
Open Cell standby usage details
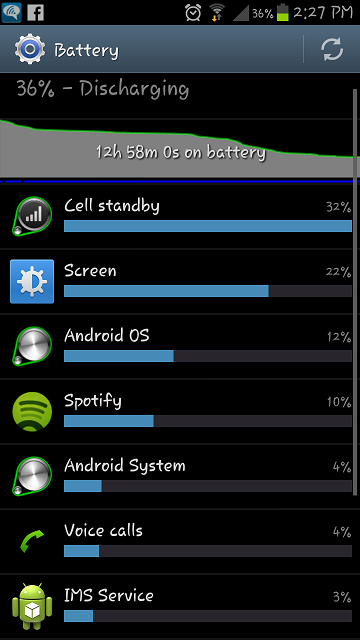(x=177, y=216)
